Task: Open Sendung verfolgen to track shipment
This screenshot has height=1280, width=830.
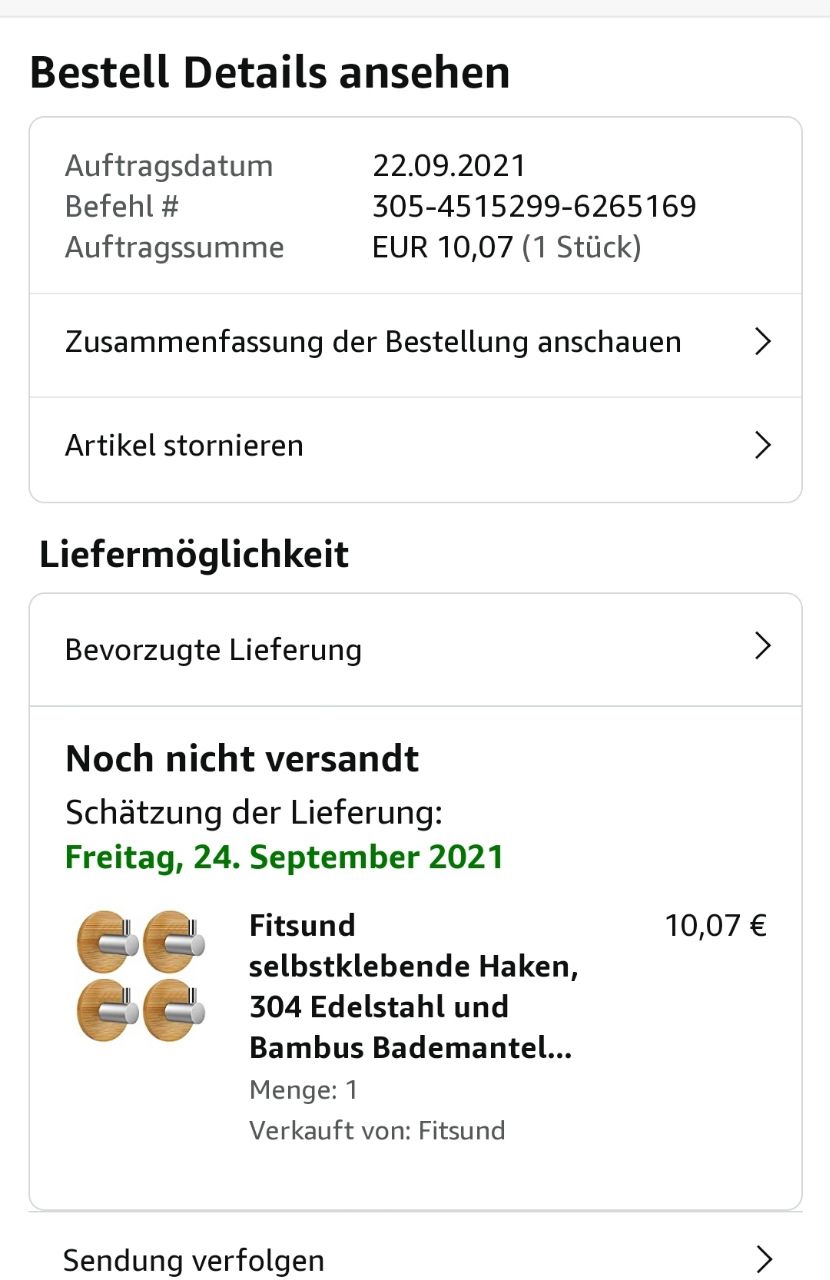Action: [x=414, y=1259]
